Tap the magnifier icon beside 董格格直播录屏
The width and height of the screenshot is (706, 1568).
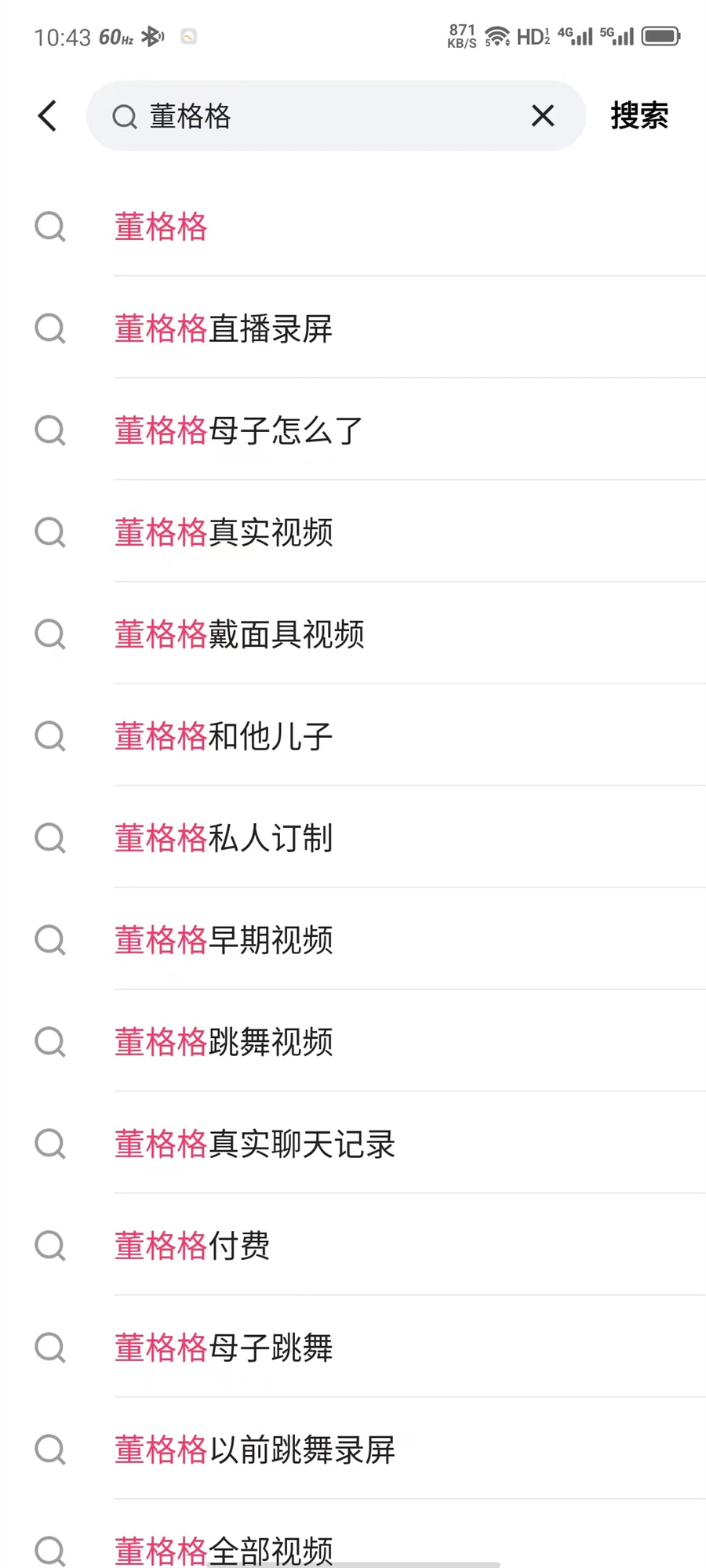[50, 328]
